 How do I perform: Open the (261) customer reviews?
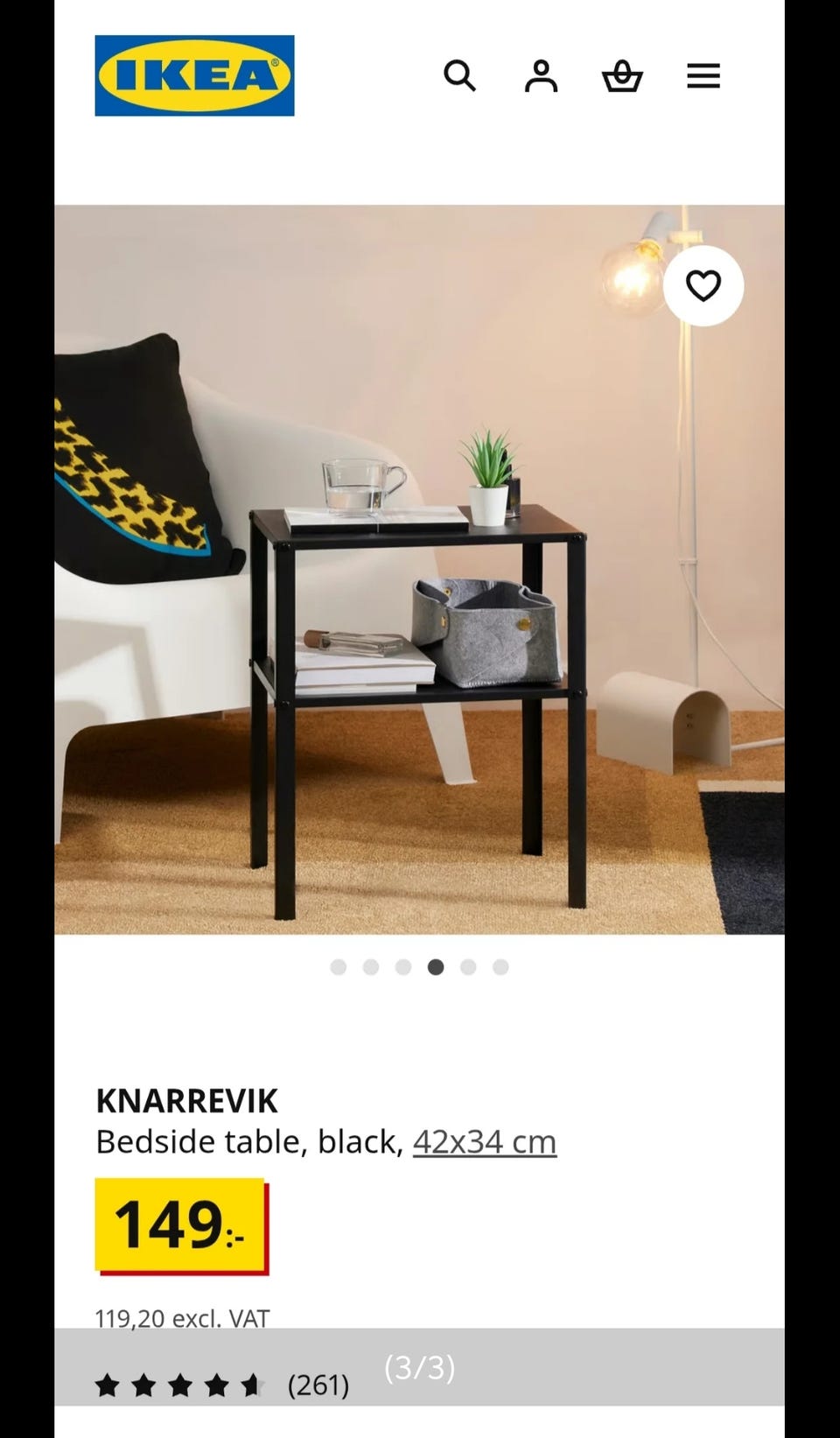318,1385
